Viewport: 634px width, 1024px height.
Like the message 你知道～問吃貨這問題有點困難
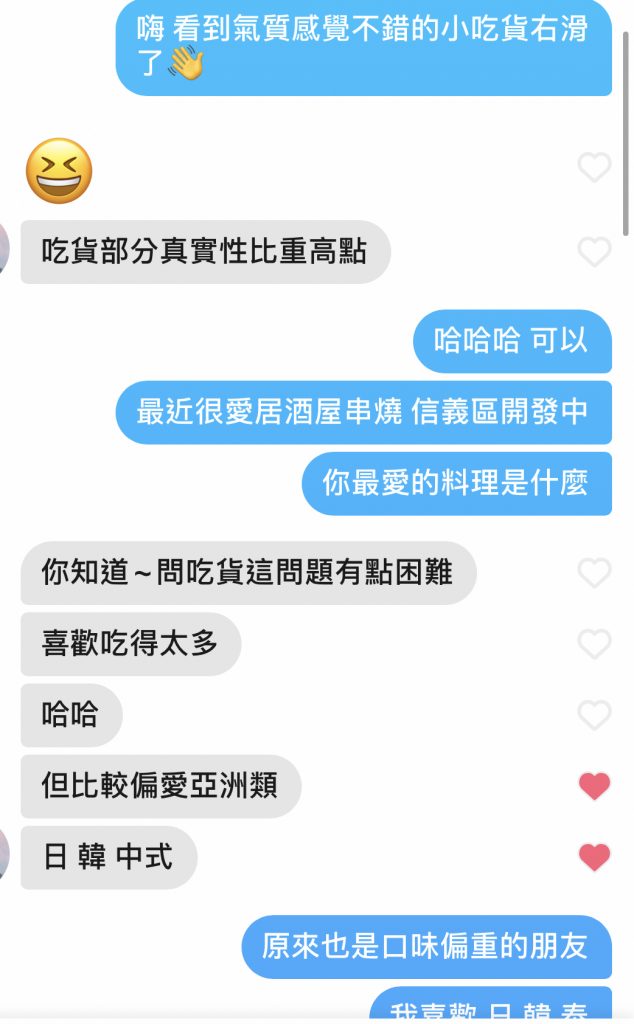click(x=594, y=573)
